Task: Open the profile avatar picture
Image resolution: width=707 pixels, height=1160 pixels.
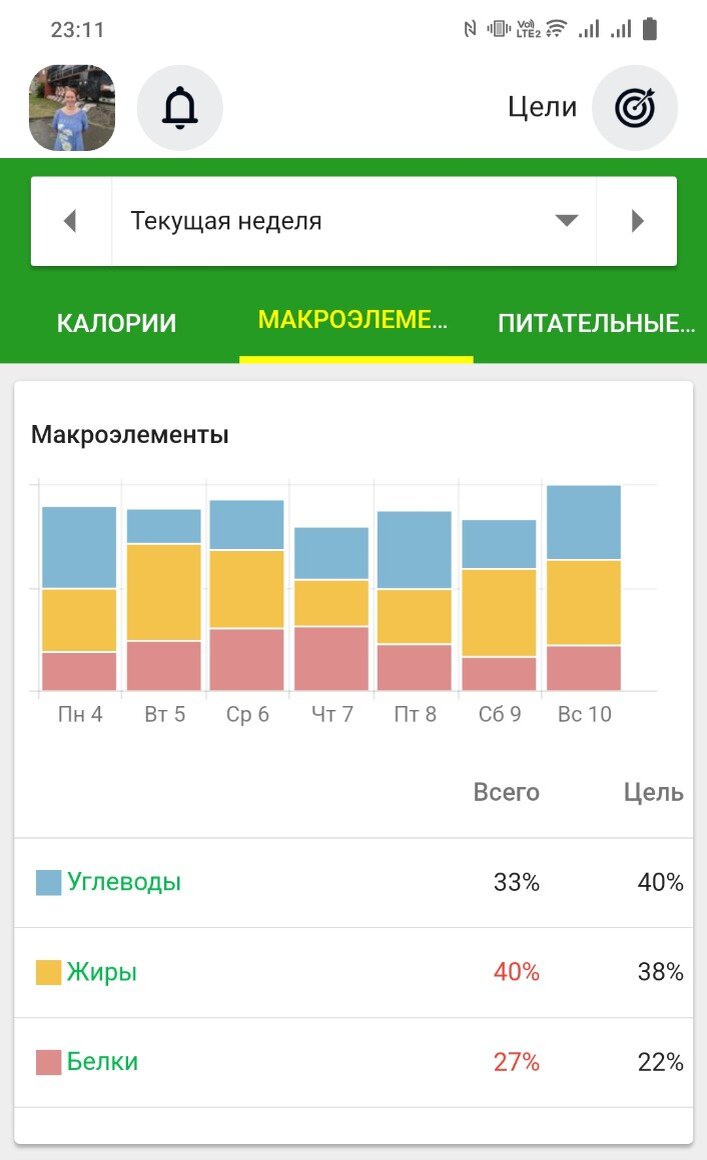Action: pyautogui.click(x=72, y=108)
